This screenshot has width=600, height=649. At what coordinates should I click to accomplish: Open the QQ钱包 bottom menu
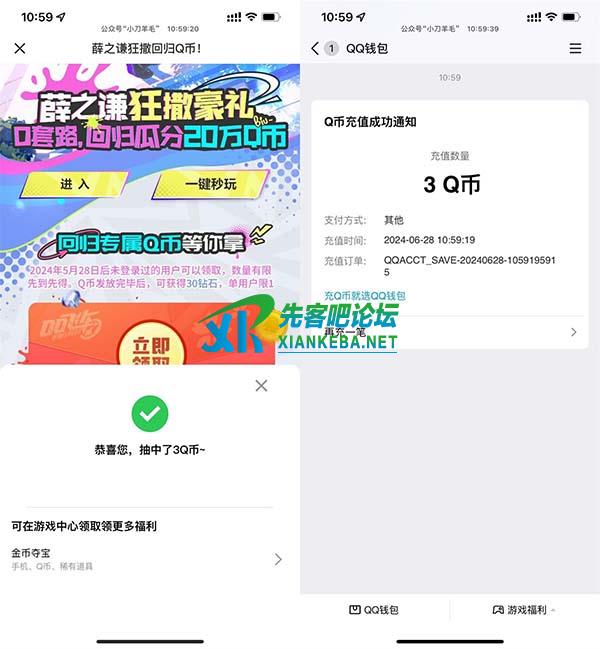coord(374,609)
